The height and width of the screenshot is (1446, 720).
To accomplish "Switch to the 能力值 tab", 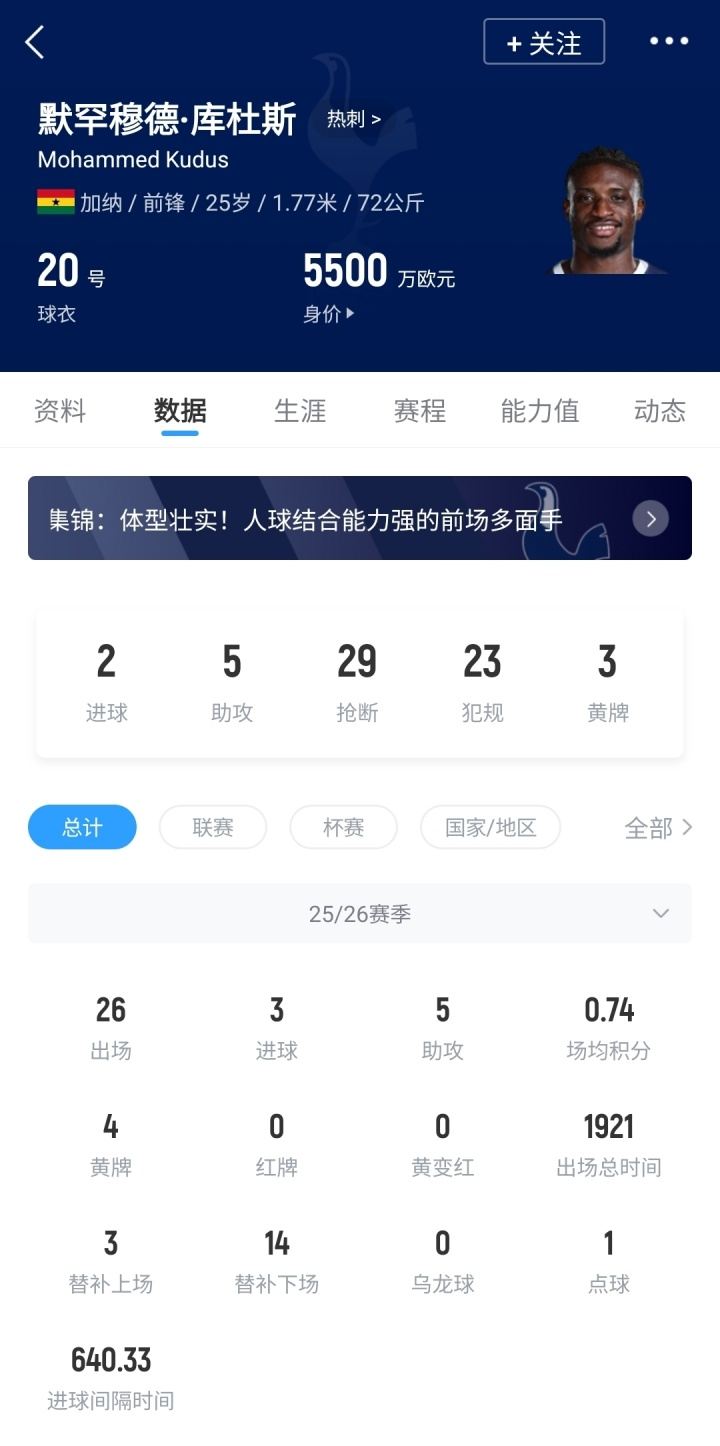I will (x=540, y=411).
